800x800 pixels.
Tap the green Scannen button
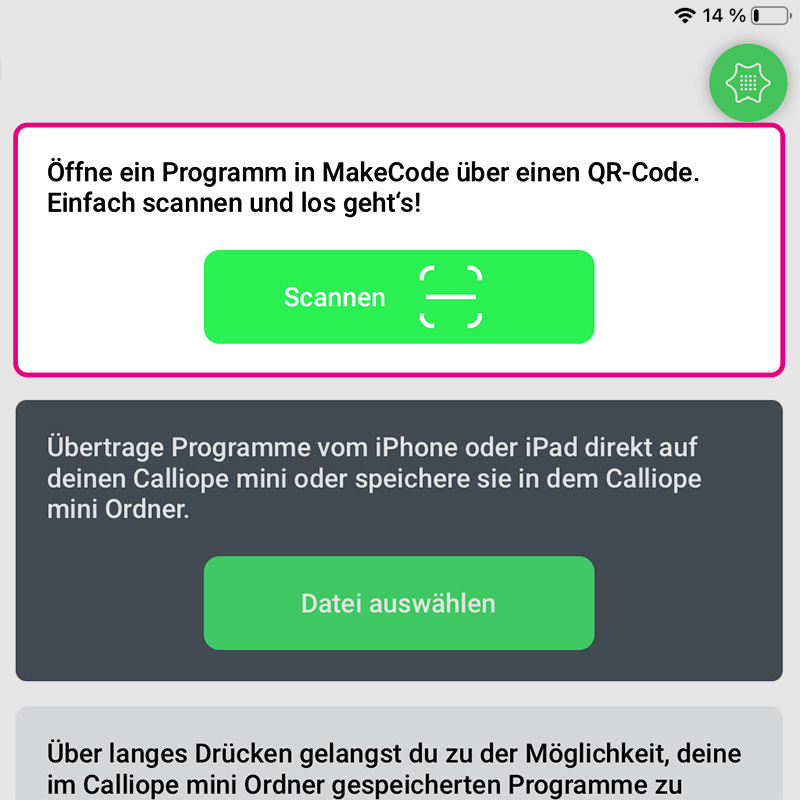coord(399,297)
